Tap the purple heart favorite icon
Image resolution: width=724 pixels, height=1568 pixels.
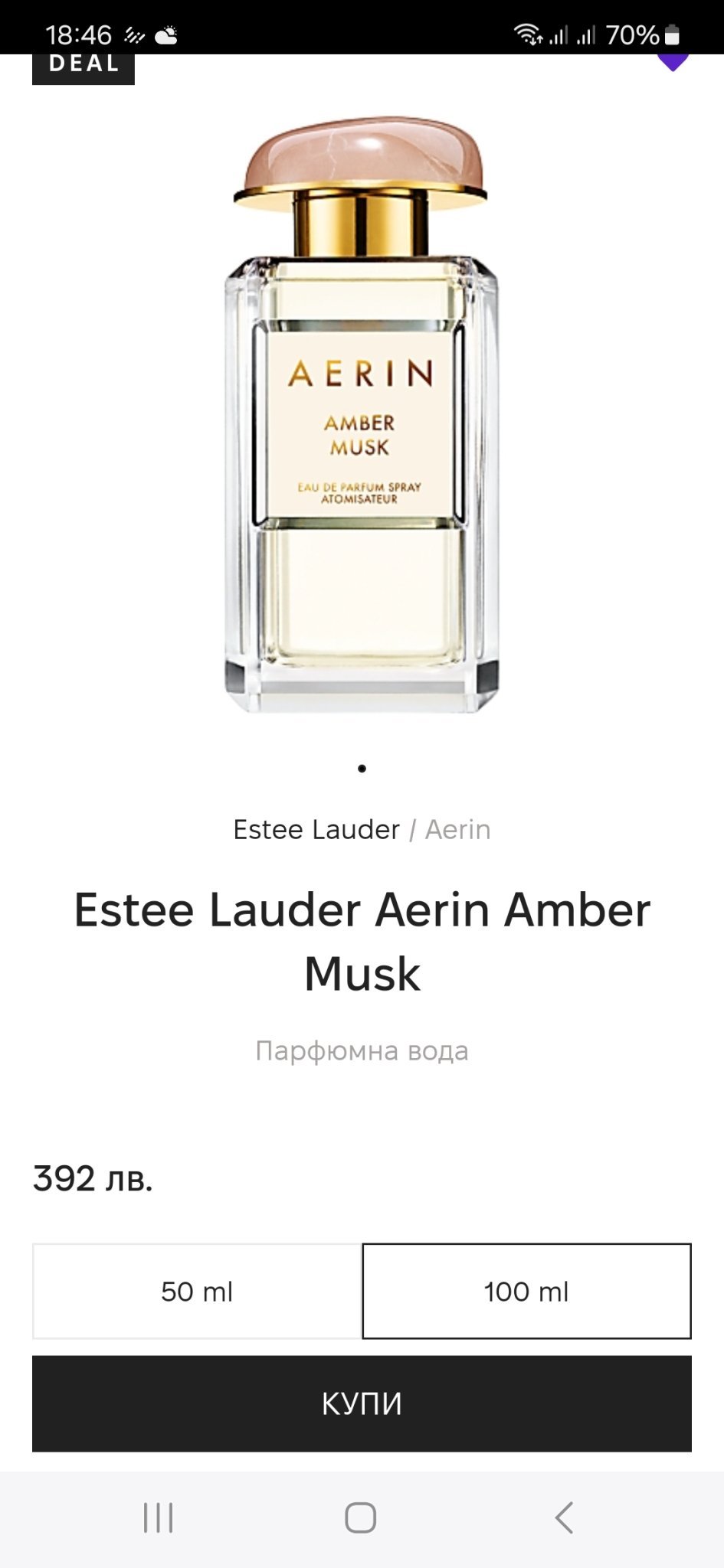(x=673, y=61)
